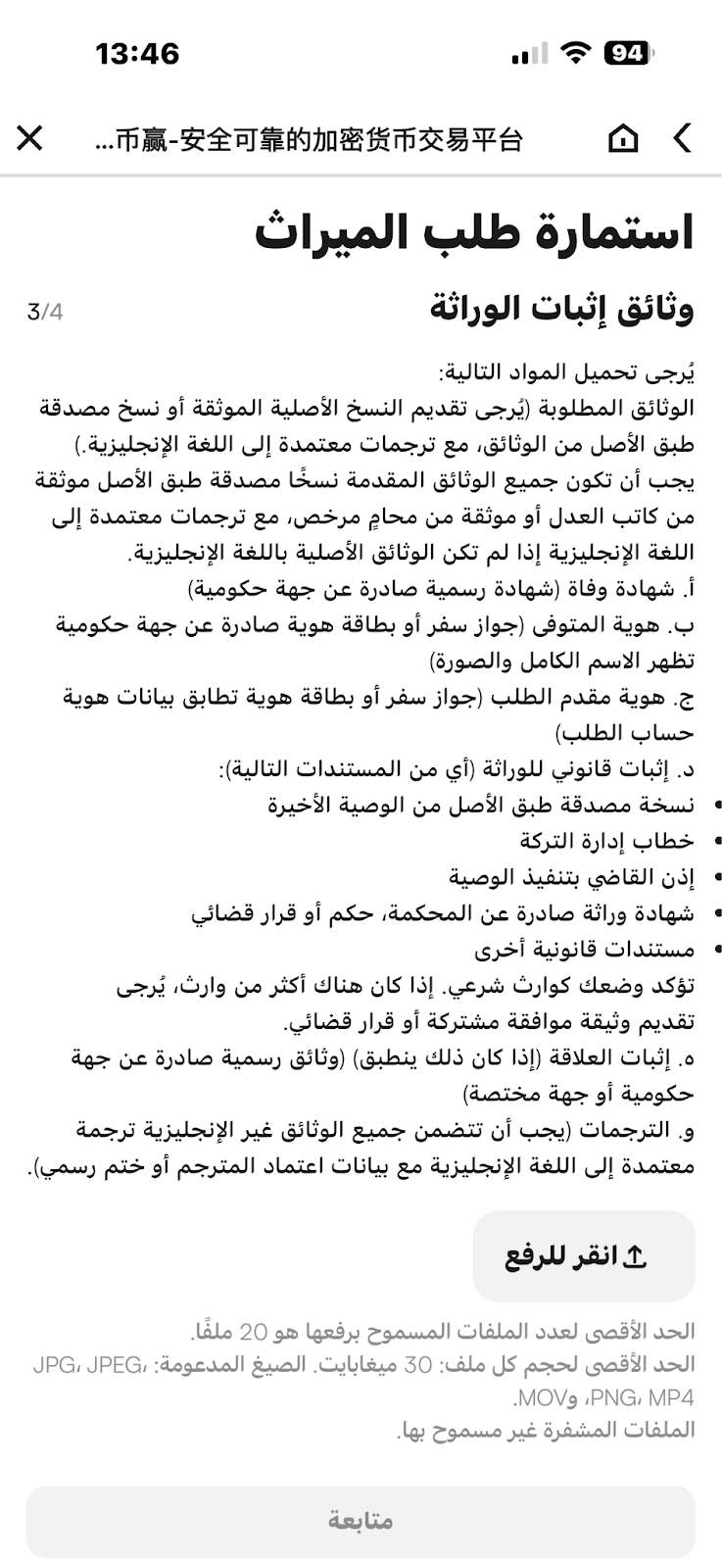Tap the متابعة continue button
The width and height of the screenshot is (722, 1568).
click(361, 1521)
